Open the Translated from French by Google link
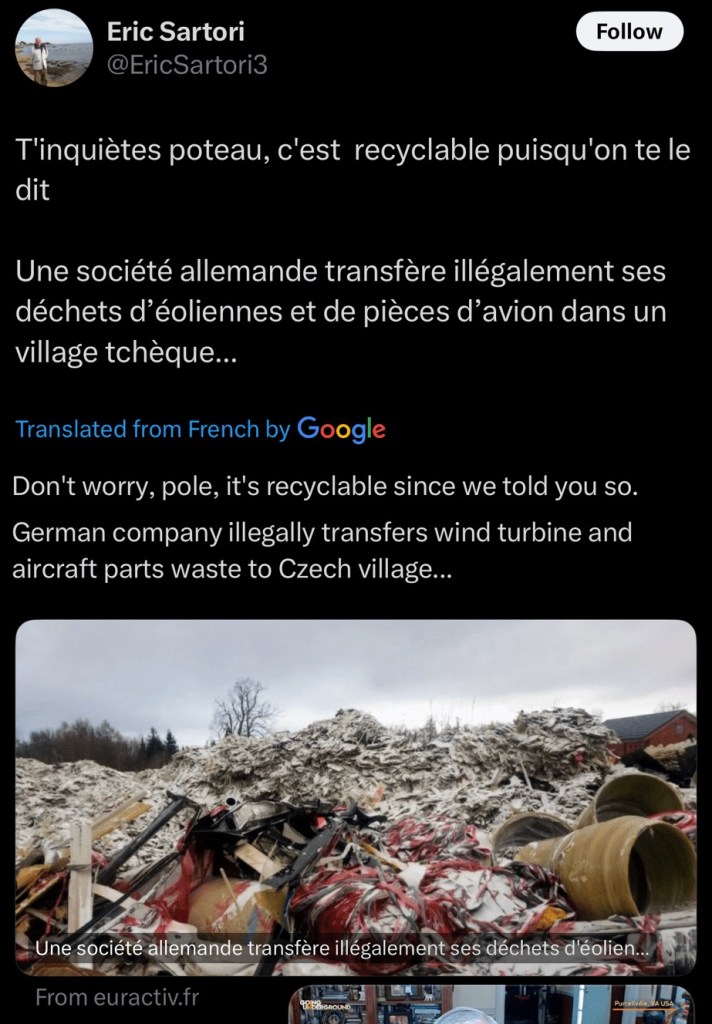Image resolution: width=712 pixels, height=1024 pixels. click(x=200, y=430)
